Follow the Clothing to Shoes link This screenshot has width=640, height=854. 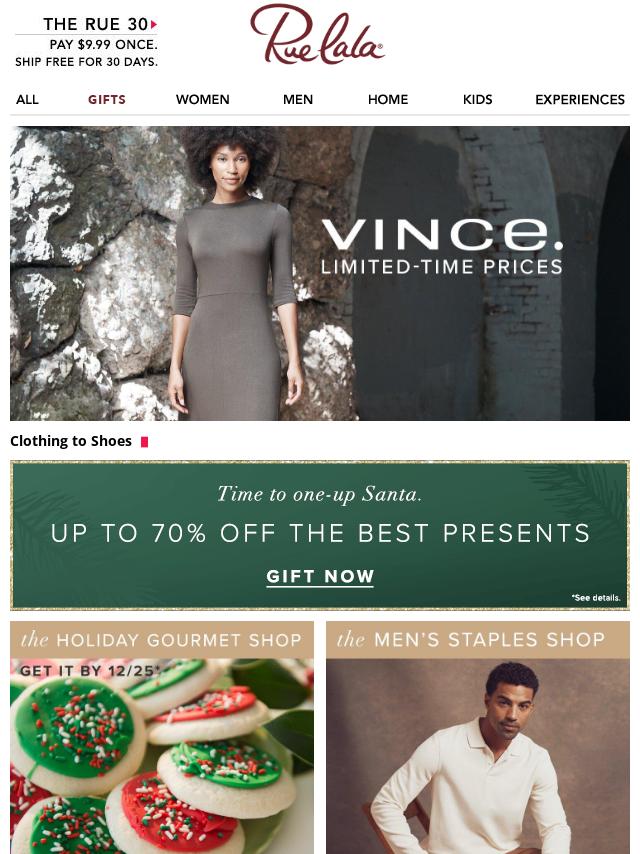(x=72, y=441)
